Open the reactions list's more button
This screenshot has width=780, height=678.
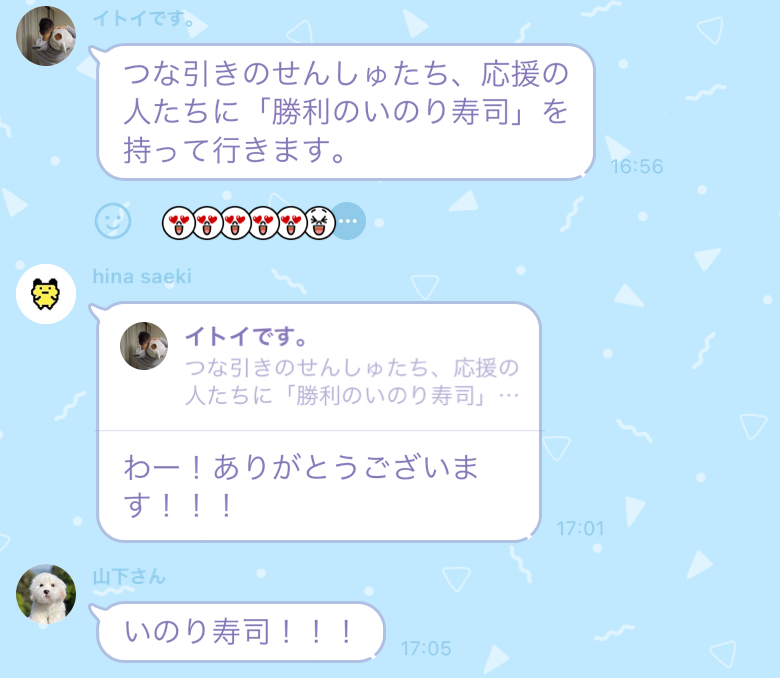(348, 221)
